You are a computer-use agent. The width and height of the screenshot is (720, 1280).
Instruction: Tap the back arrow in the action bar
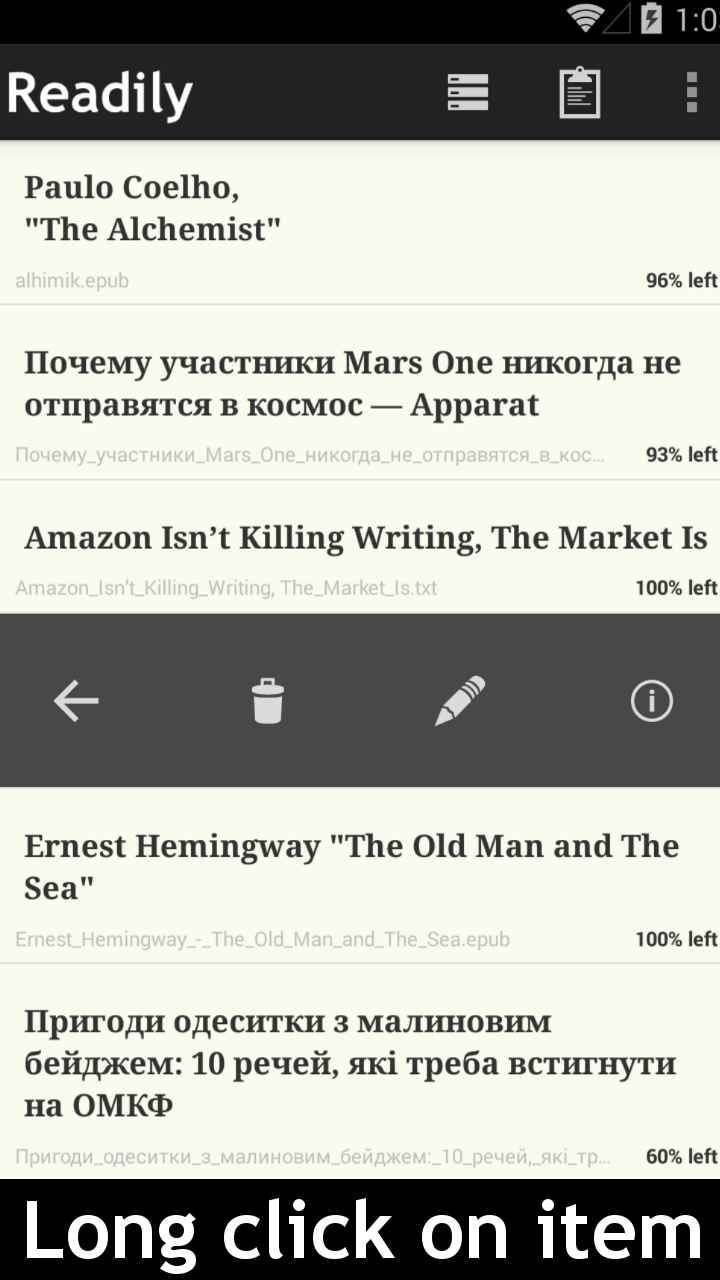pos(75,700)
